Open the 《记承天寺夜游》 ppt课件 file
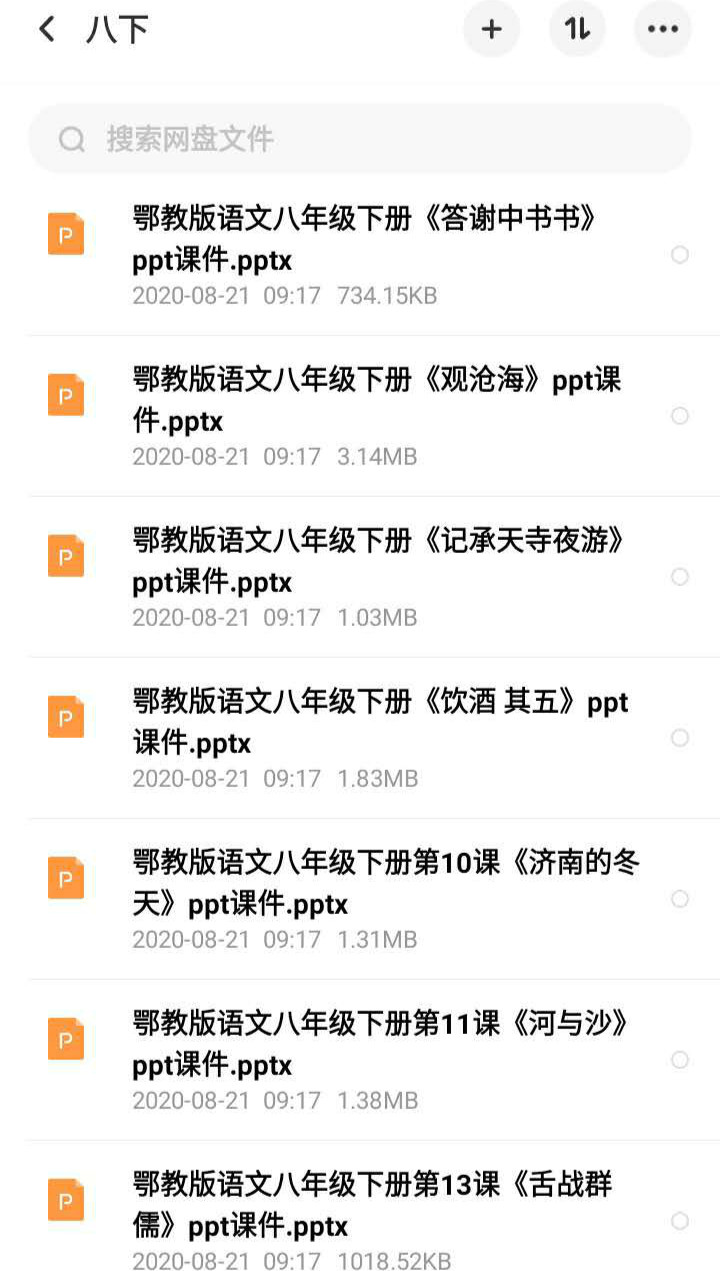This screenshot has width=720, height=1271. pos(378,561)
